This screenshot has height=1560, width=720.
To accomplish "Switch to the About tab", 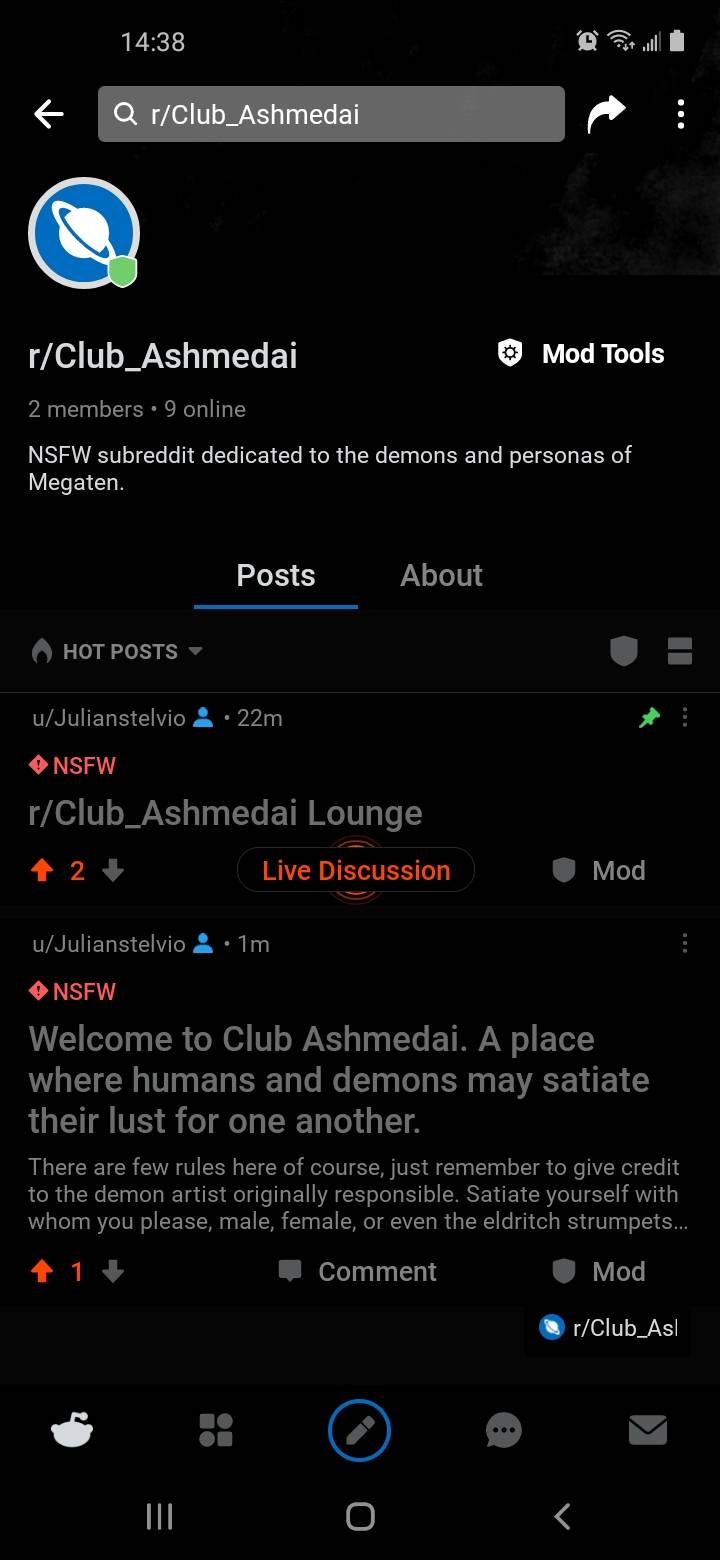I will tap(441, 575).
